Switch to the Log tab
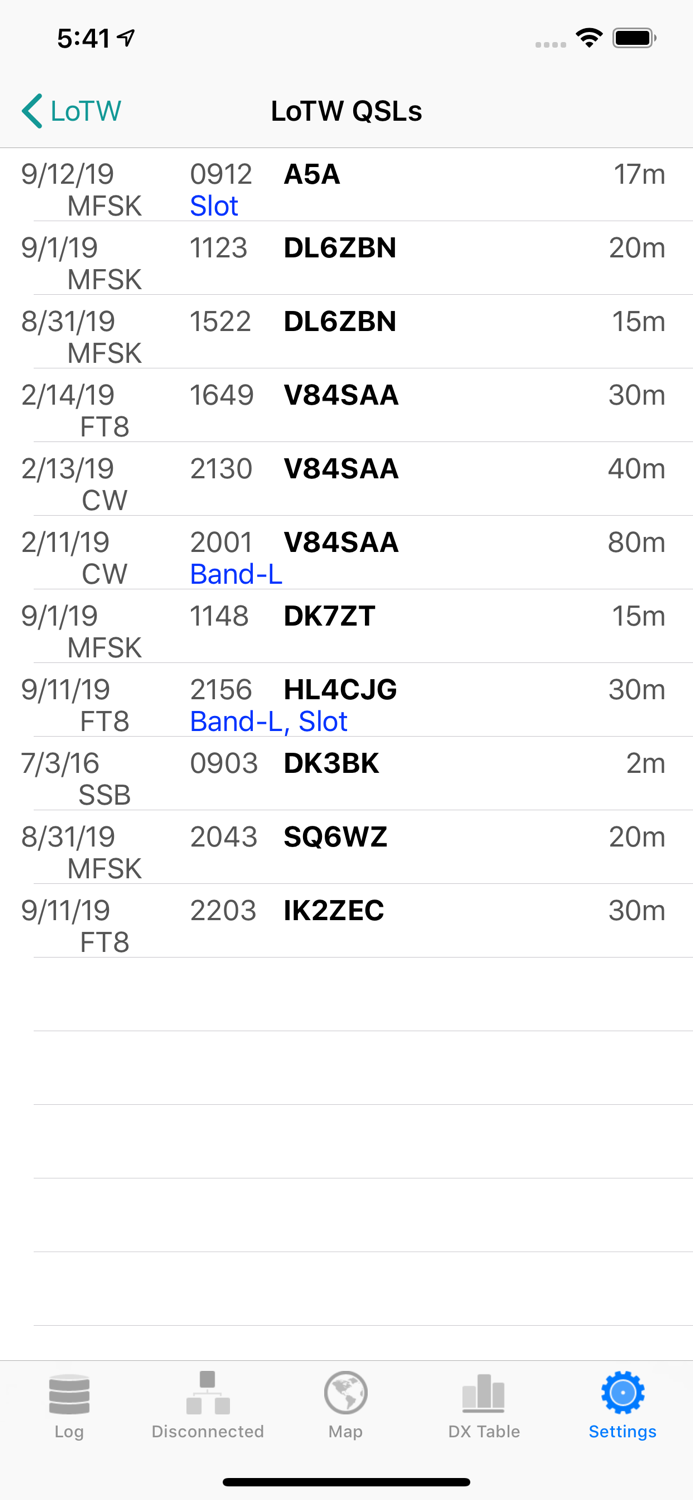 coord(69,1406)
